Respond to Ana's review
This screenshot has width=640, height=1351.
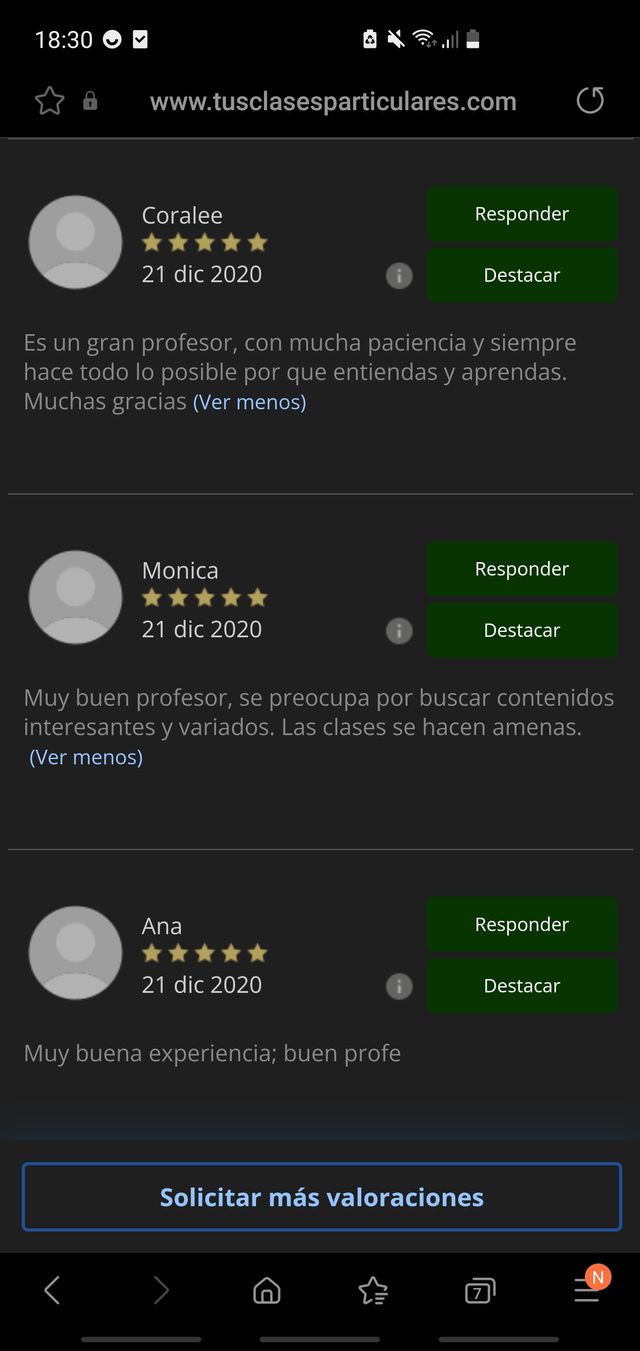521,925
